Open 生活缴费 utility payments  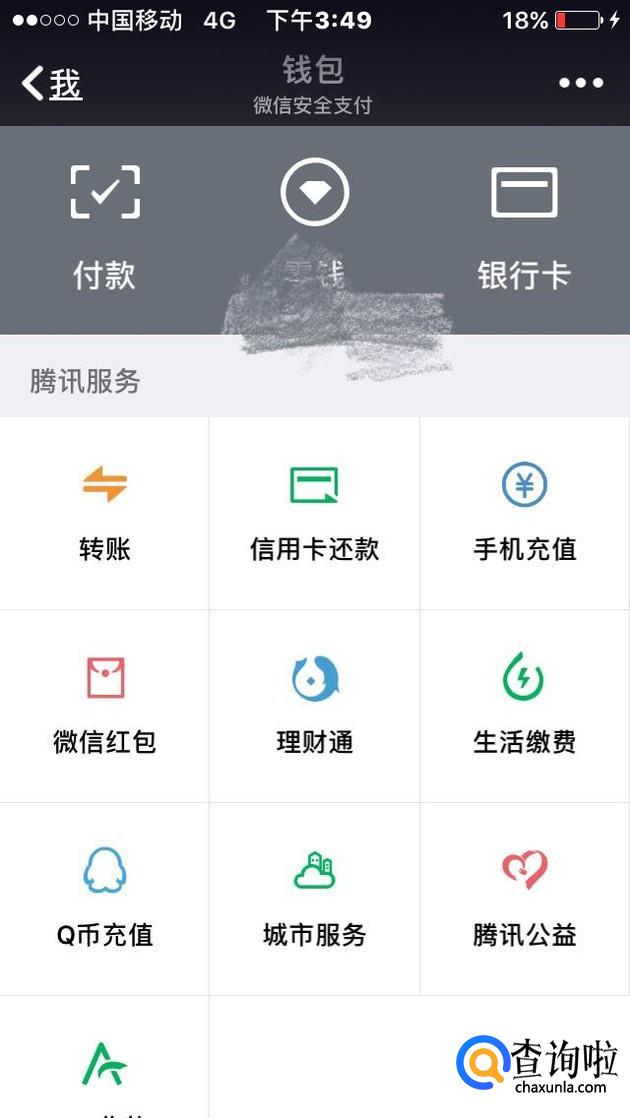point(524,705)
